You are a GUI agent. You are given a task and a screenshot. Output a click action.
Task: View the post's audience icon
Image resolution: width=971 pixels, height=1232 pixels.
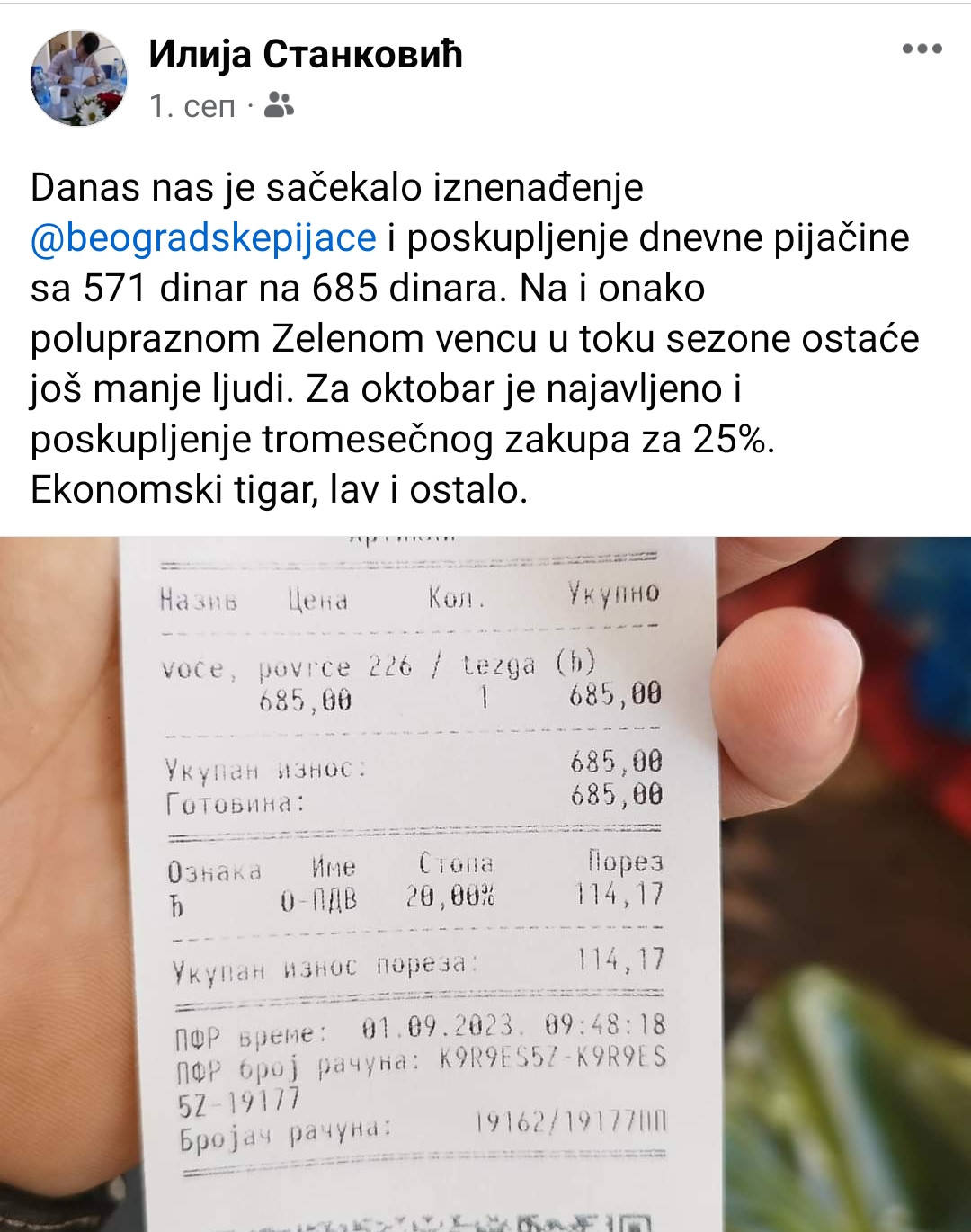280,106
